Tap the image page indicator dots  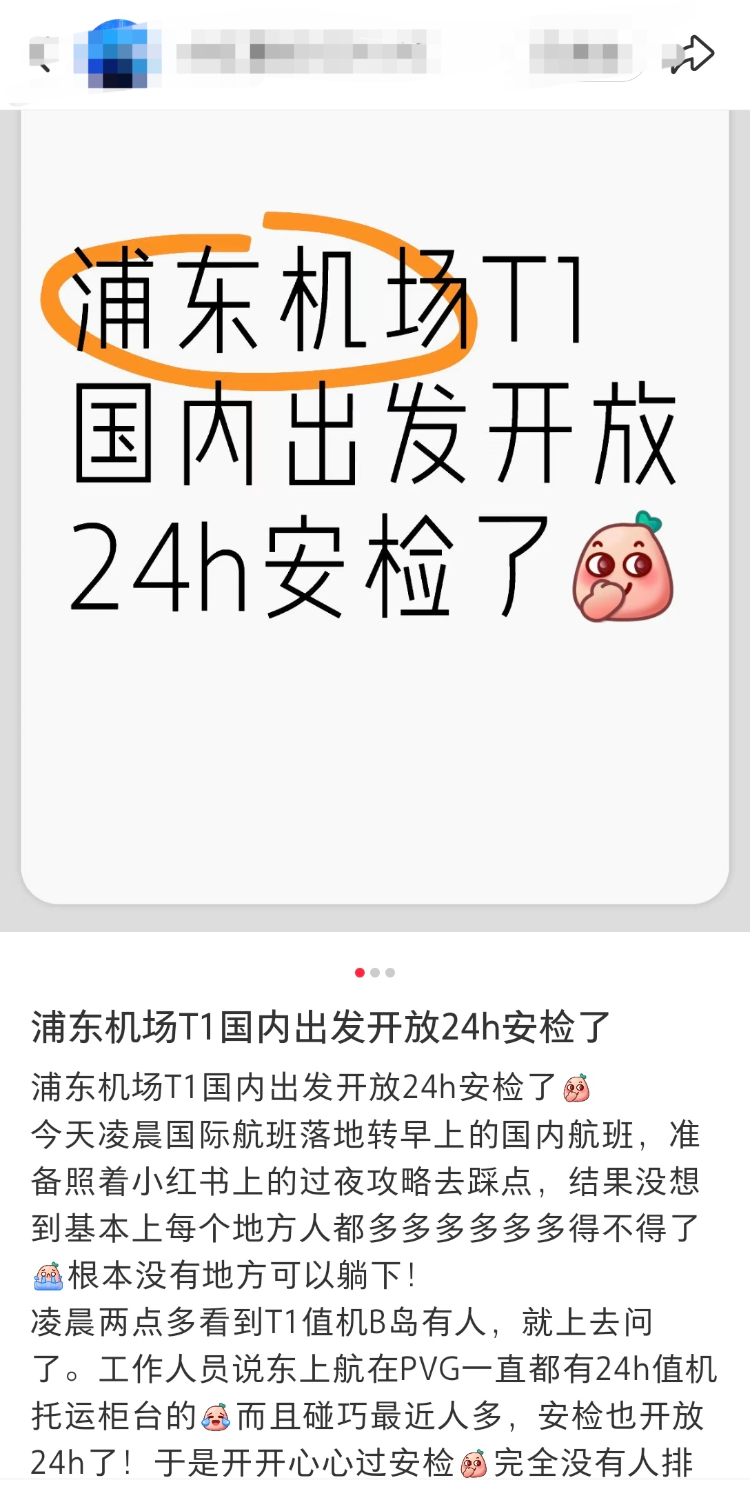(x=375, y=972)
